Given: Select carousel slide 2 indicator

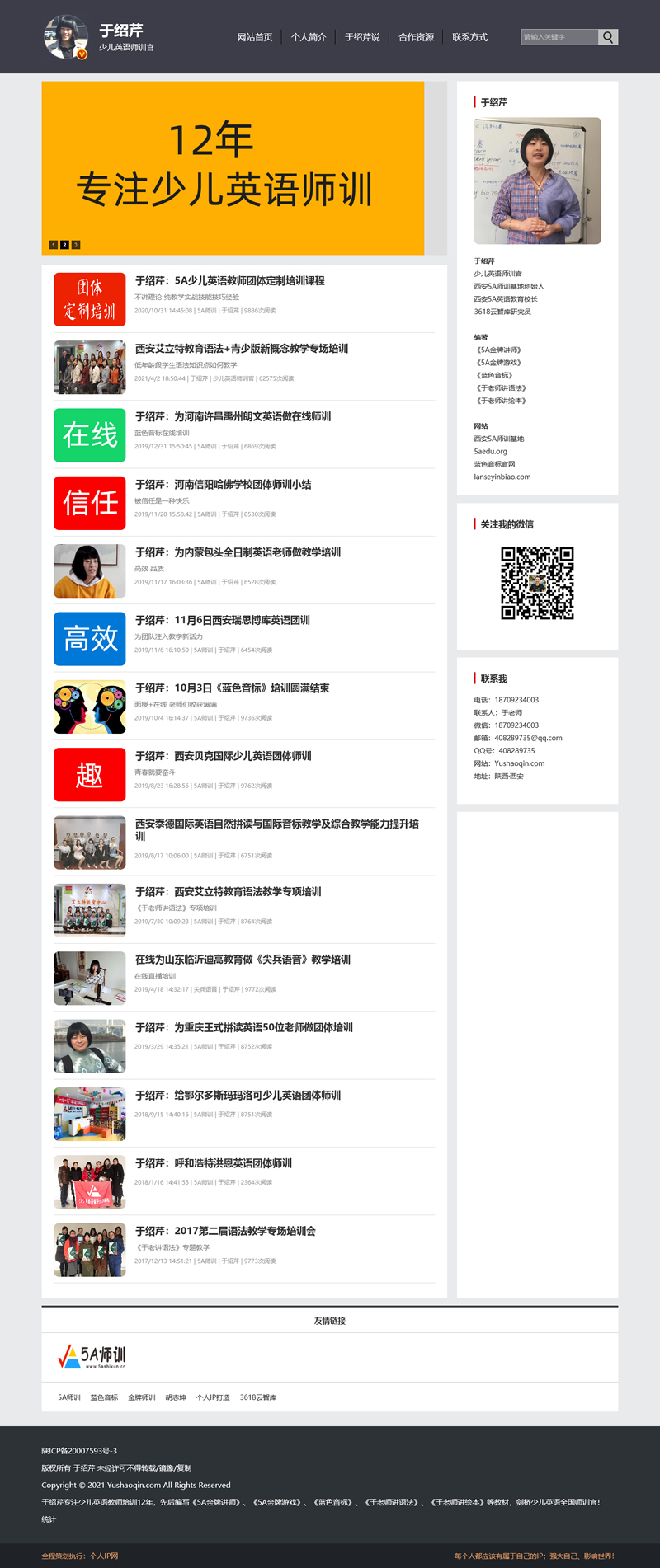Looking at the screenshot, I should (64, 244).
